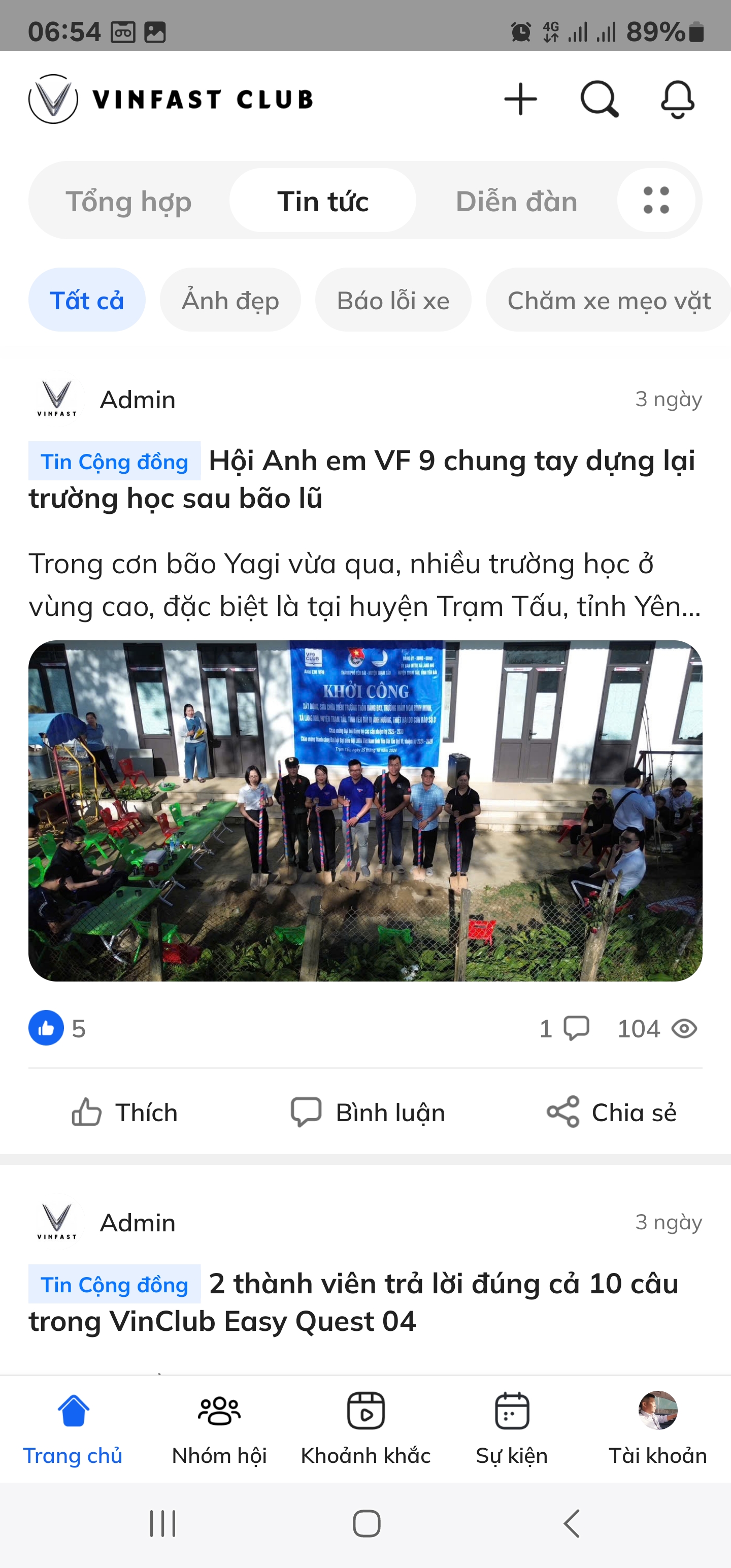Switch to the Tổng hợp tab
The width and height of the screenshot is (731, 1568).
point(128,202)
